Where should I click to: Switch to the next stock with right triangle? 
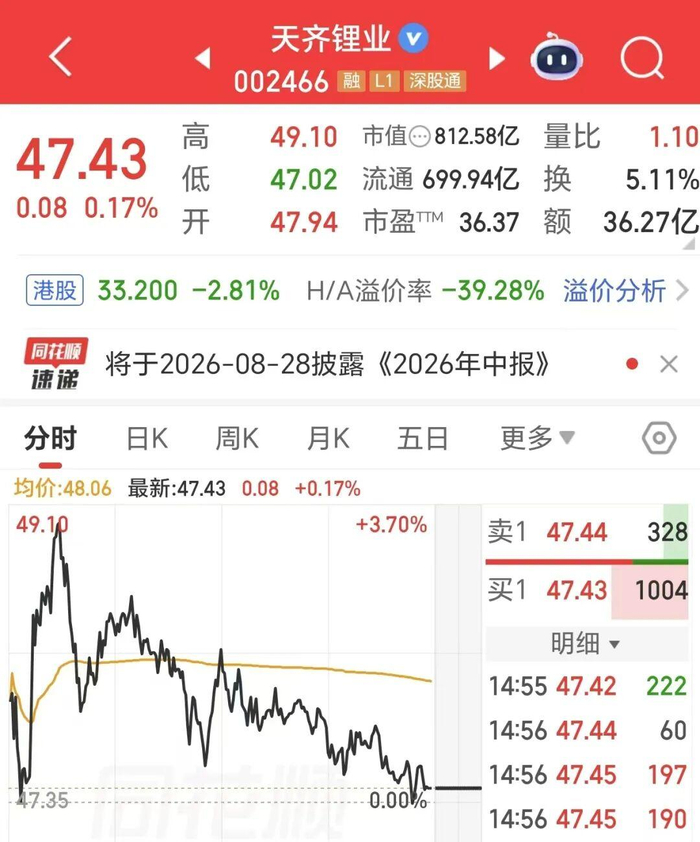click(x=497, y=59)
